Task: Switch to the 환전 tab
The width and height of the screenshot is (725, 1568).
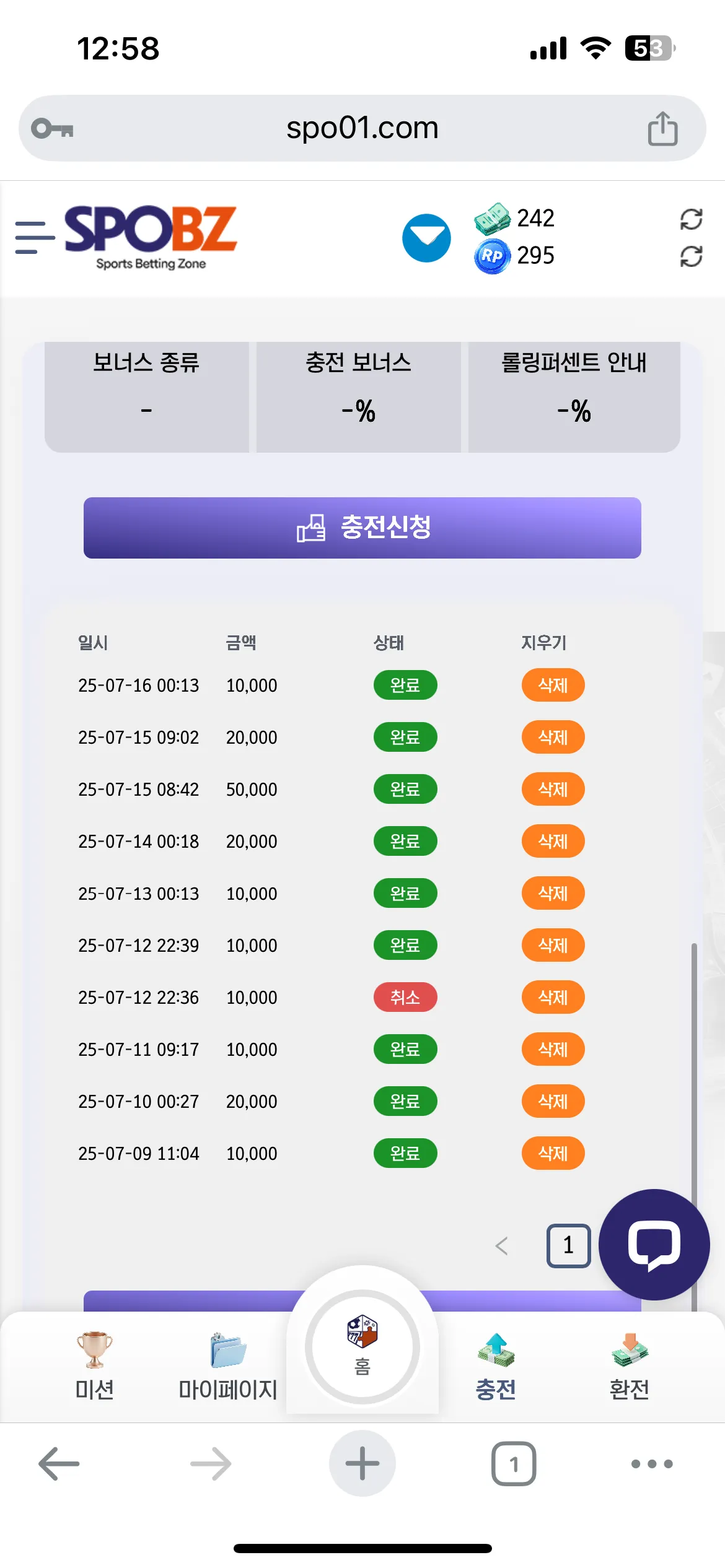Action: pyautogui.click(x=630, y=1367)
